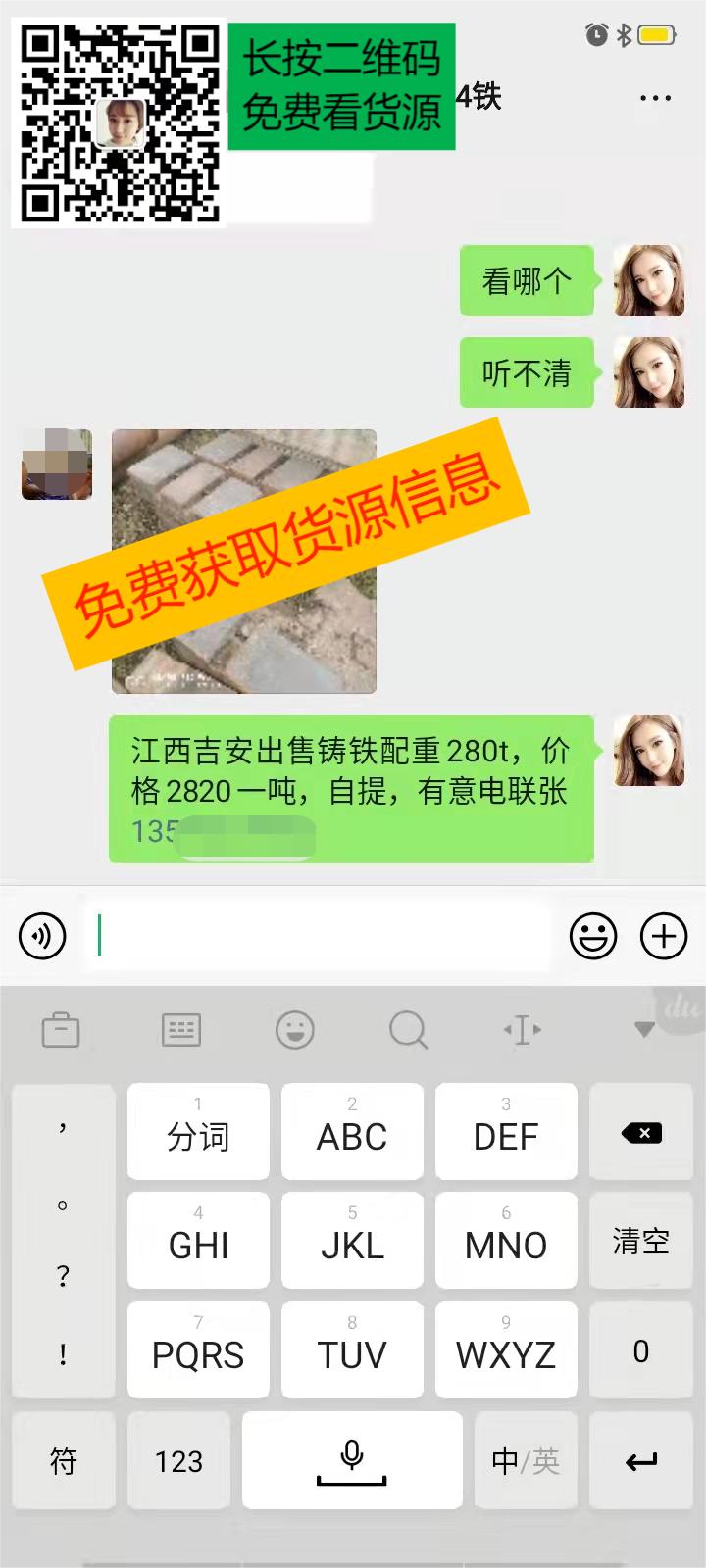Viewport: 706px width, 1568px height.
Task: Open the 符 symbols keyboard
Action: pos(64,1461)
